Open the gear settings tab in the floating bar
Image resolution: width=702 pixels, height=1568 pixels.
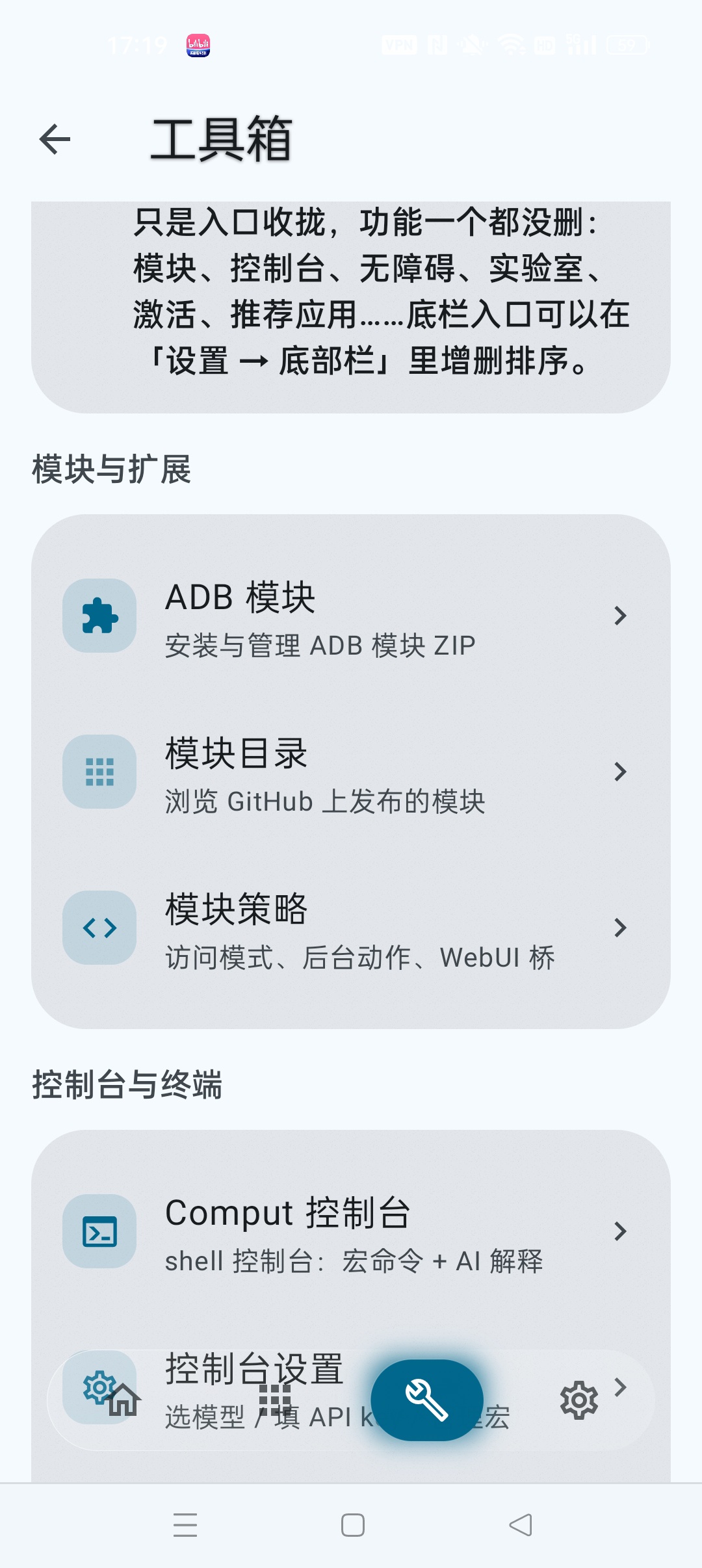point(579,1400)
